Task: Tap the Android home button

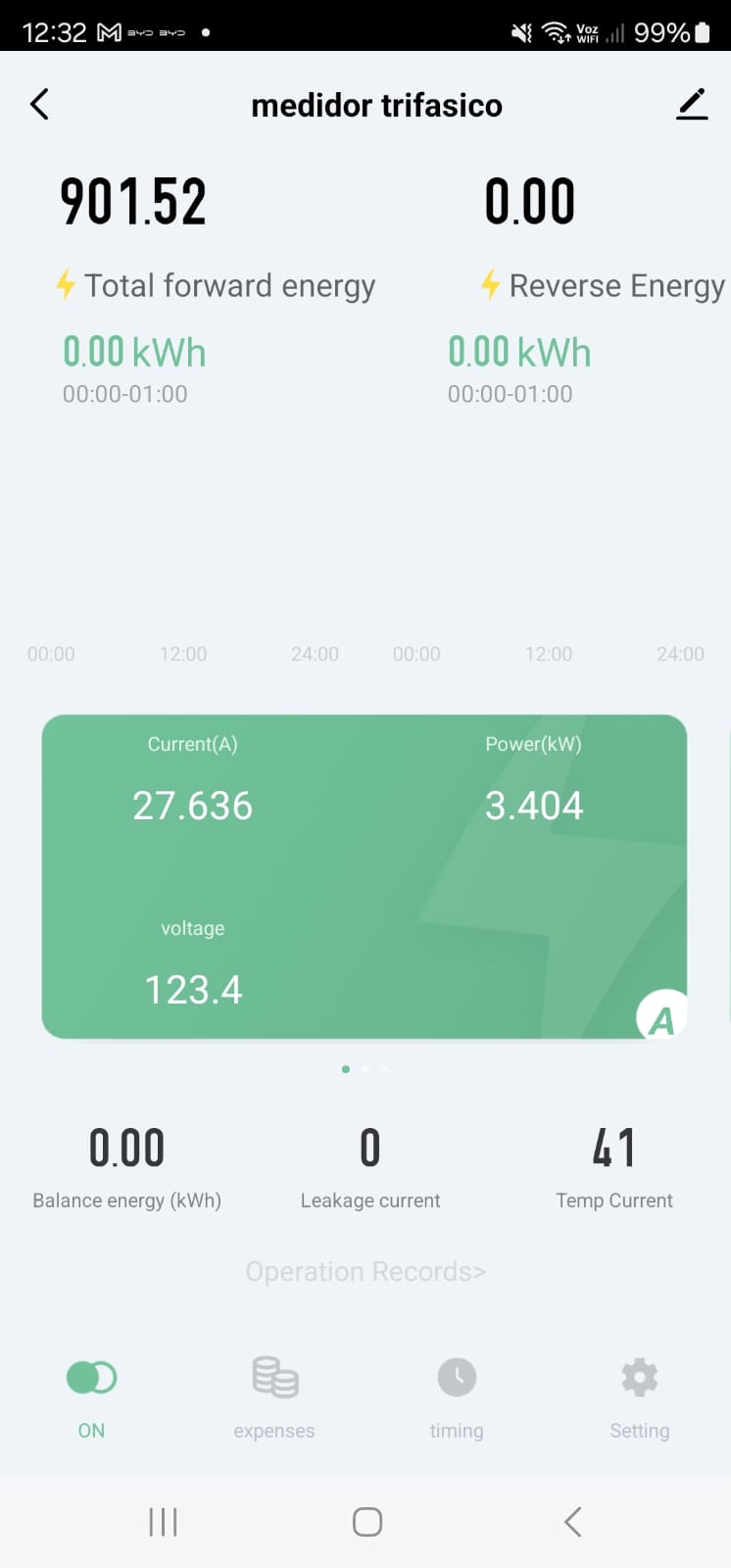Action: click(366, 1521)
